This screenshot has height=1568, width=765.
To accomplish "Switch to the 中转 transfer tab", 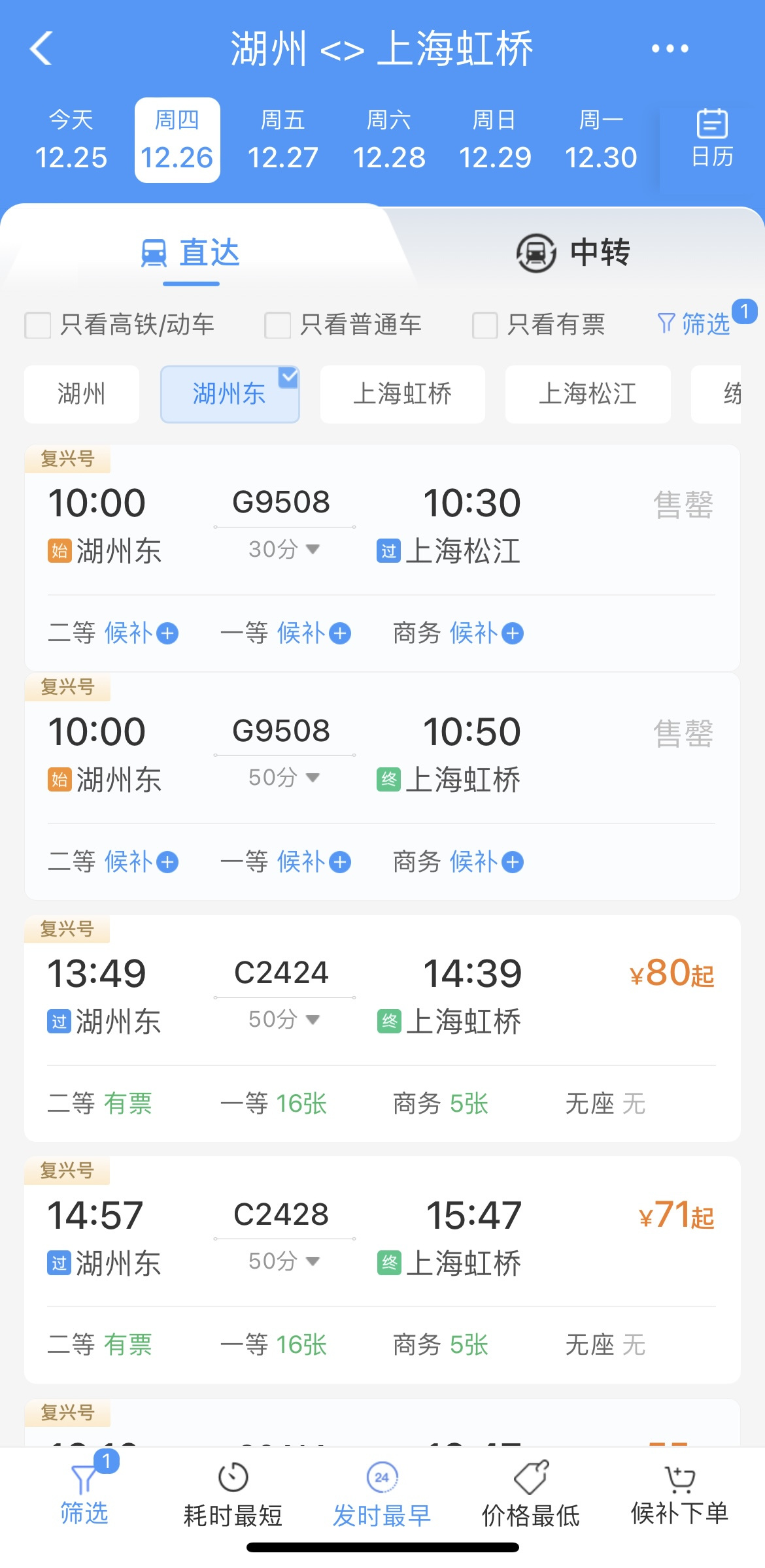I will coord(573,252).
